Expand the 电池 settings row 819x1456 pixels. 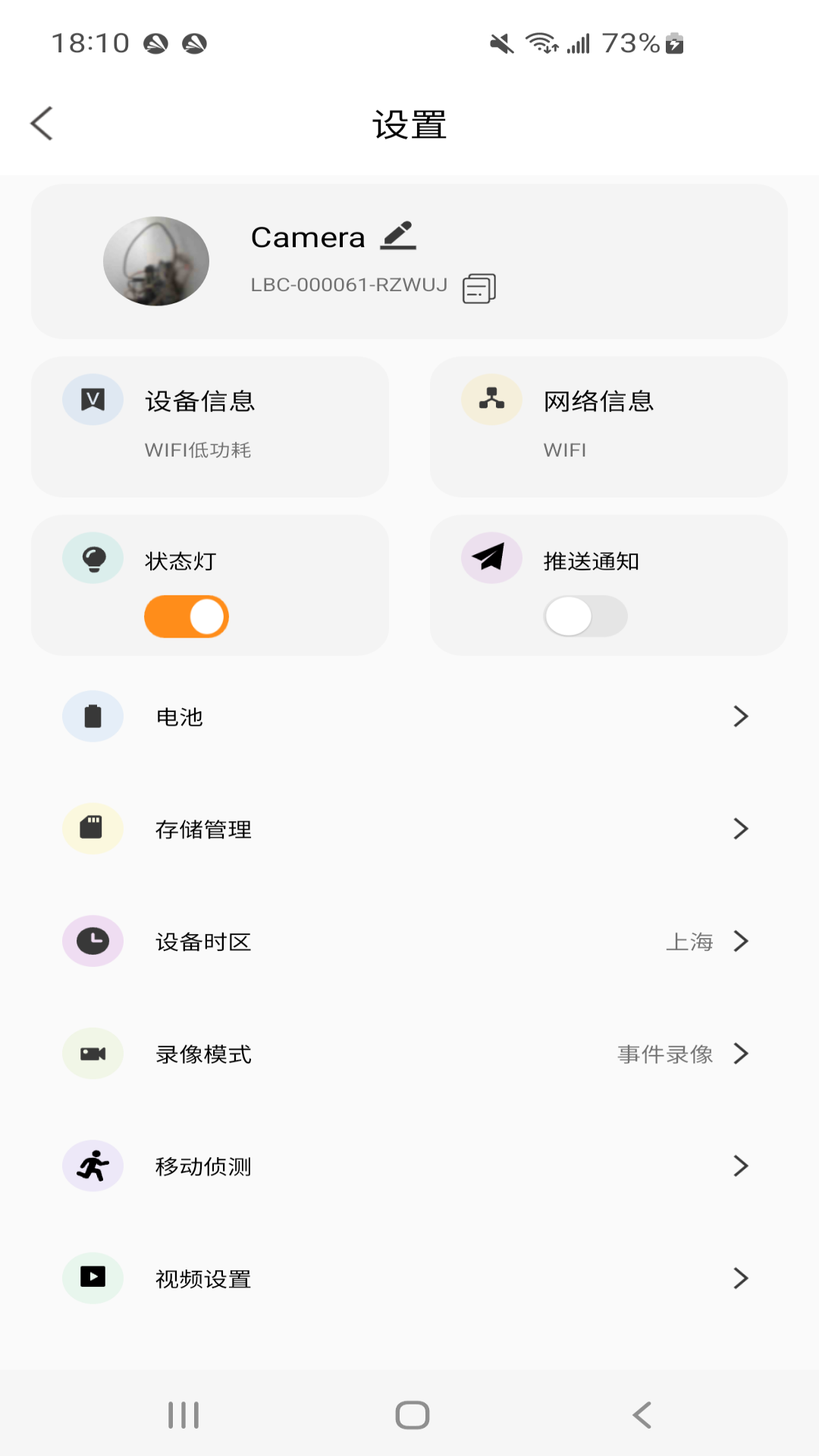click(409, 716)
